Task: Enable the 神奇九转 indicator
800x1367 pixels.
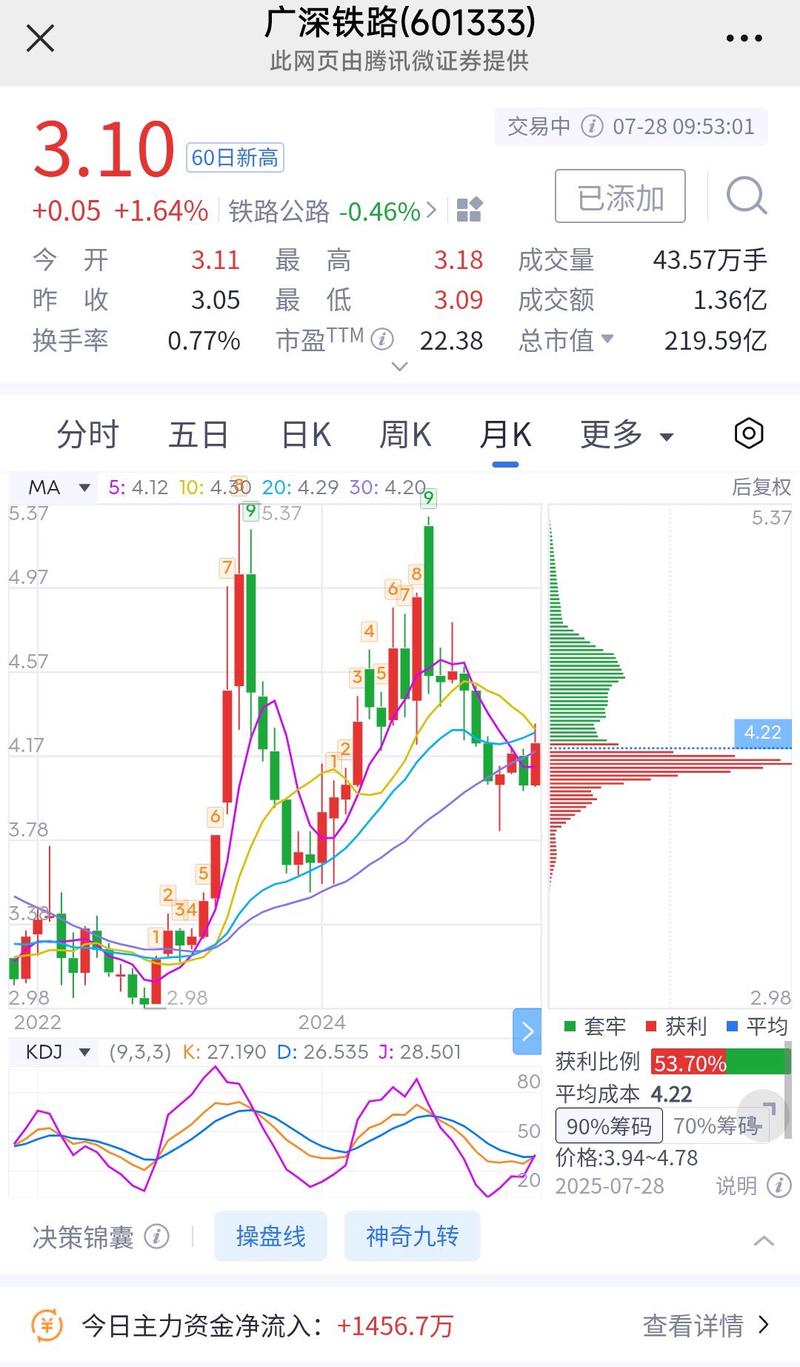Action: 412,1237
